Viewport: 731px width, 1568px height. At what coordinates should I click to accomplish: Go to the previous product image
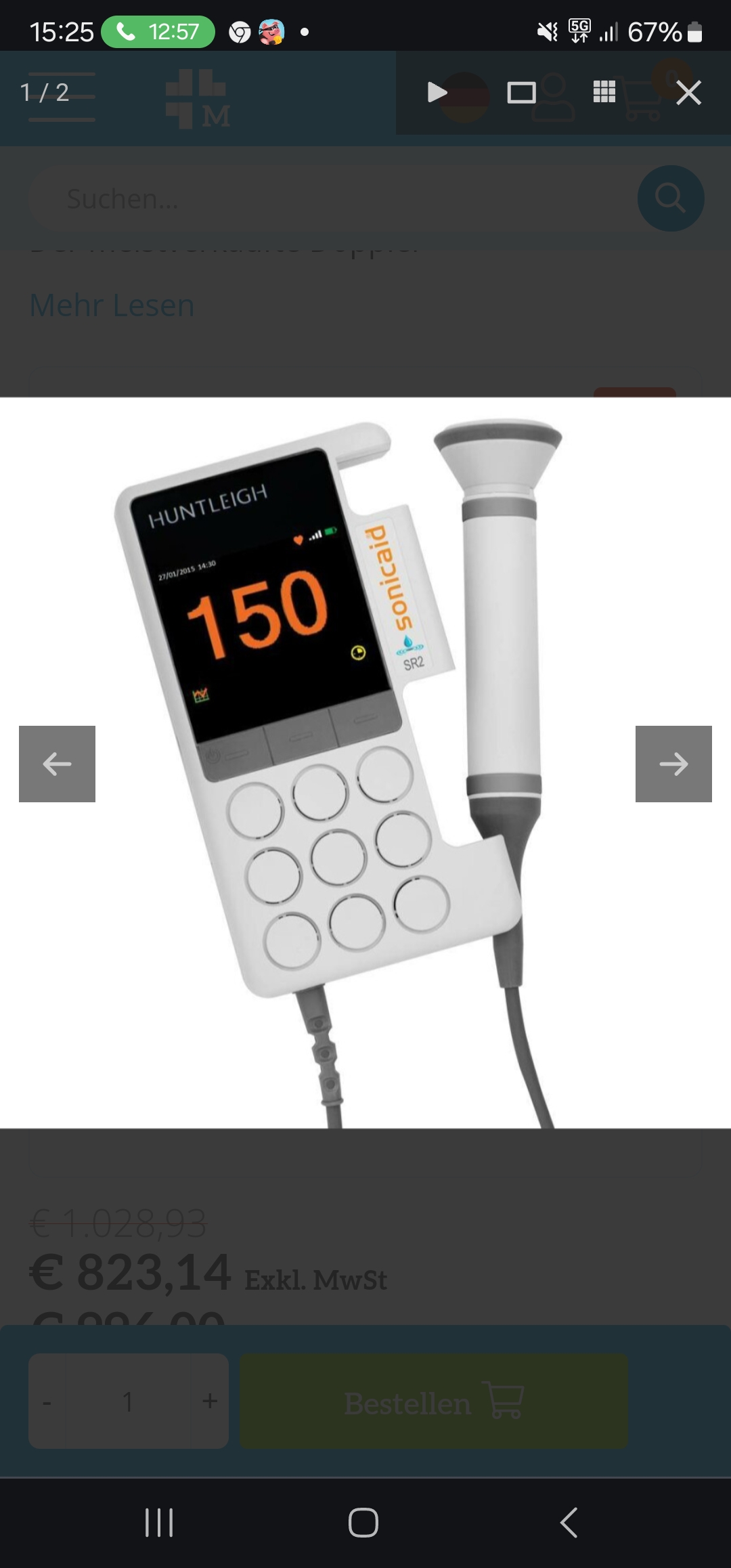58,764
